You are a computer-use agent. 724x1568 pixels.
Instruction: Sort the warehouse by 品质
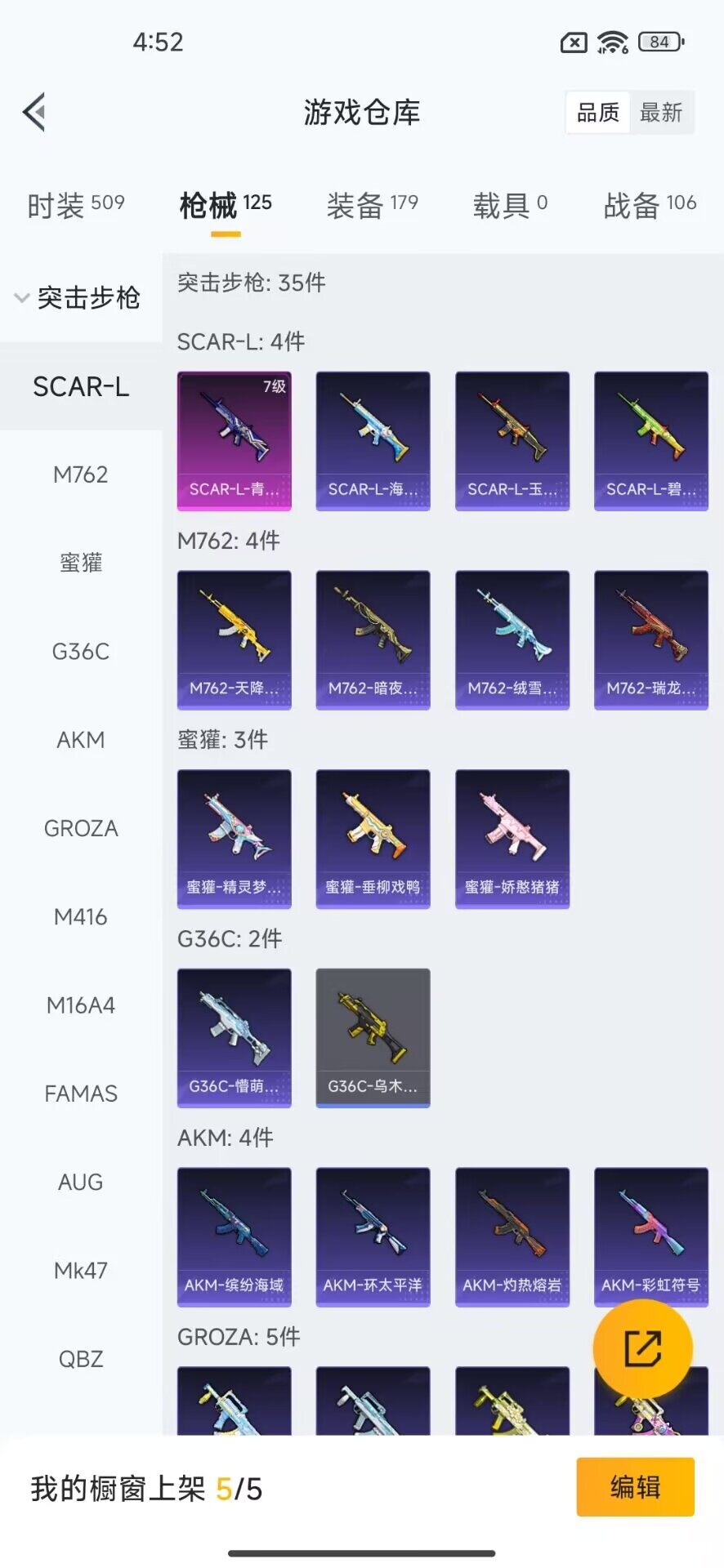(598, 113)
